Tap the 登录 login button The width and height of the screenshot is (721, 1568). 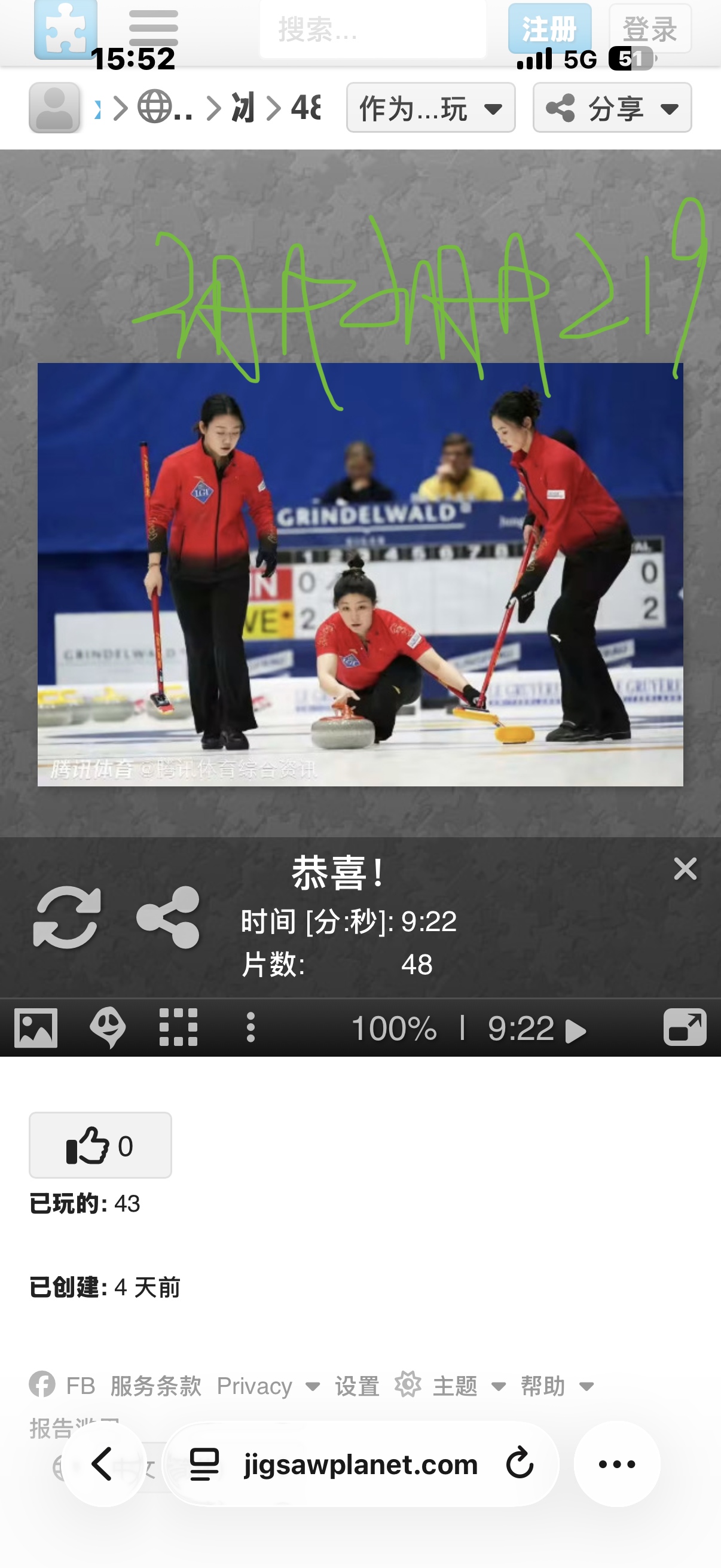pyautogui.click(x=649, y=28)
